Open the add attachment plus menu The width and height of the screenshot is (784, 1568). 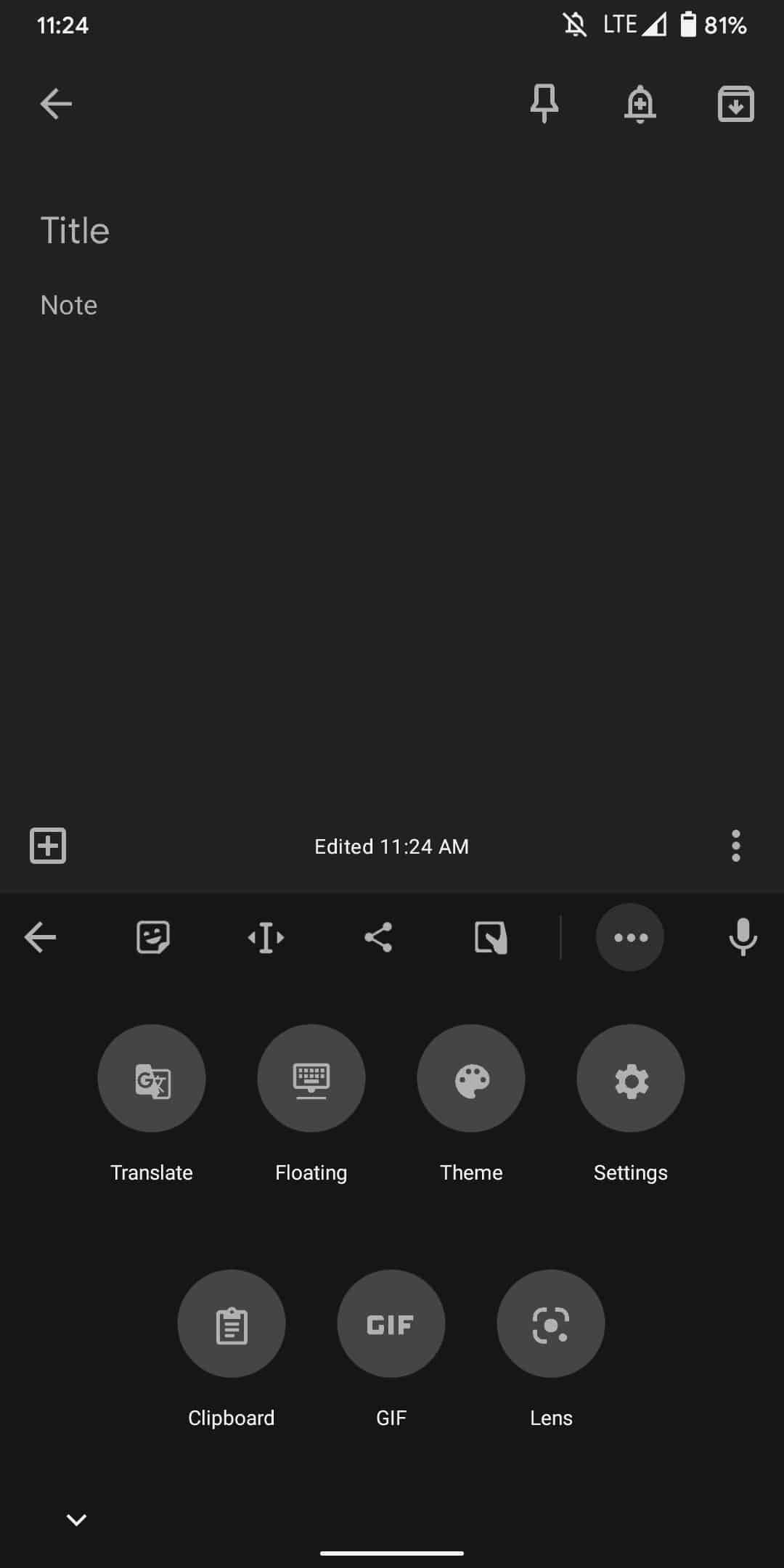point(48,846)
